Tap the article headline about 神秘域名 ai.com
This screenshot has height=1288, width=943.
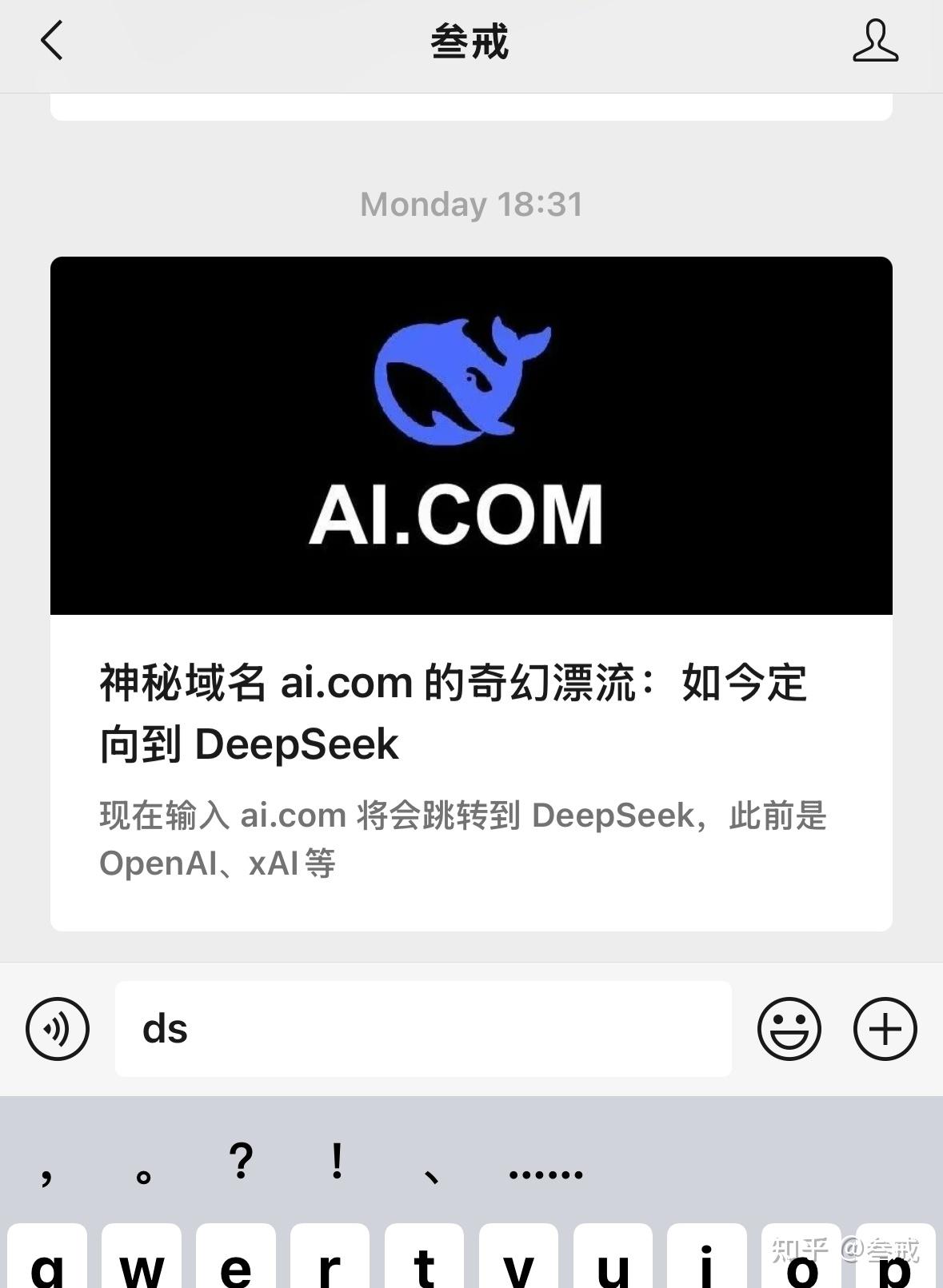(x=452, y=712)
